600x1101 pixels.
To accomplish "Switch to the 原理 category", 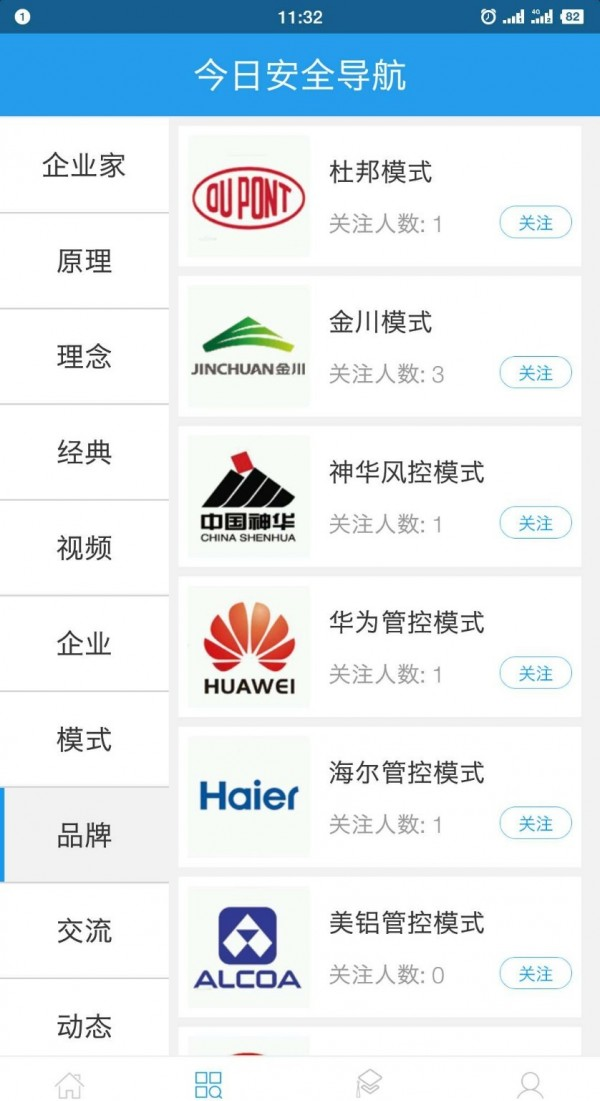I will (84, 261).
